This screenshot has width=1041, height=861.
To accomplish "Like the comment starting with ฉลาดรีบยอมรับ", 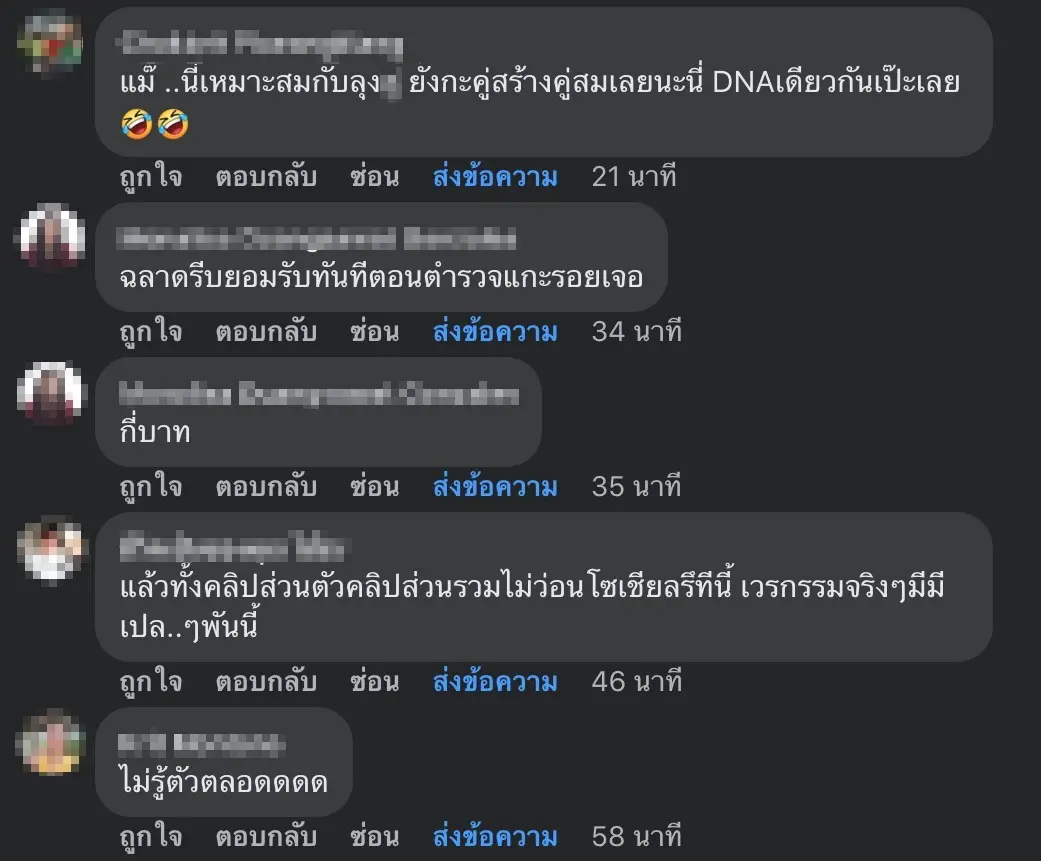I will pyautogui.click(x=150, y=331).
